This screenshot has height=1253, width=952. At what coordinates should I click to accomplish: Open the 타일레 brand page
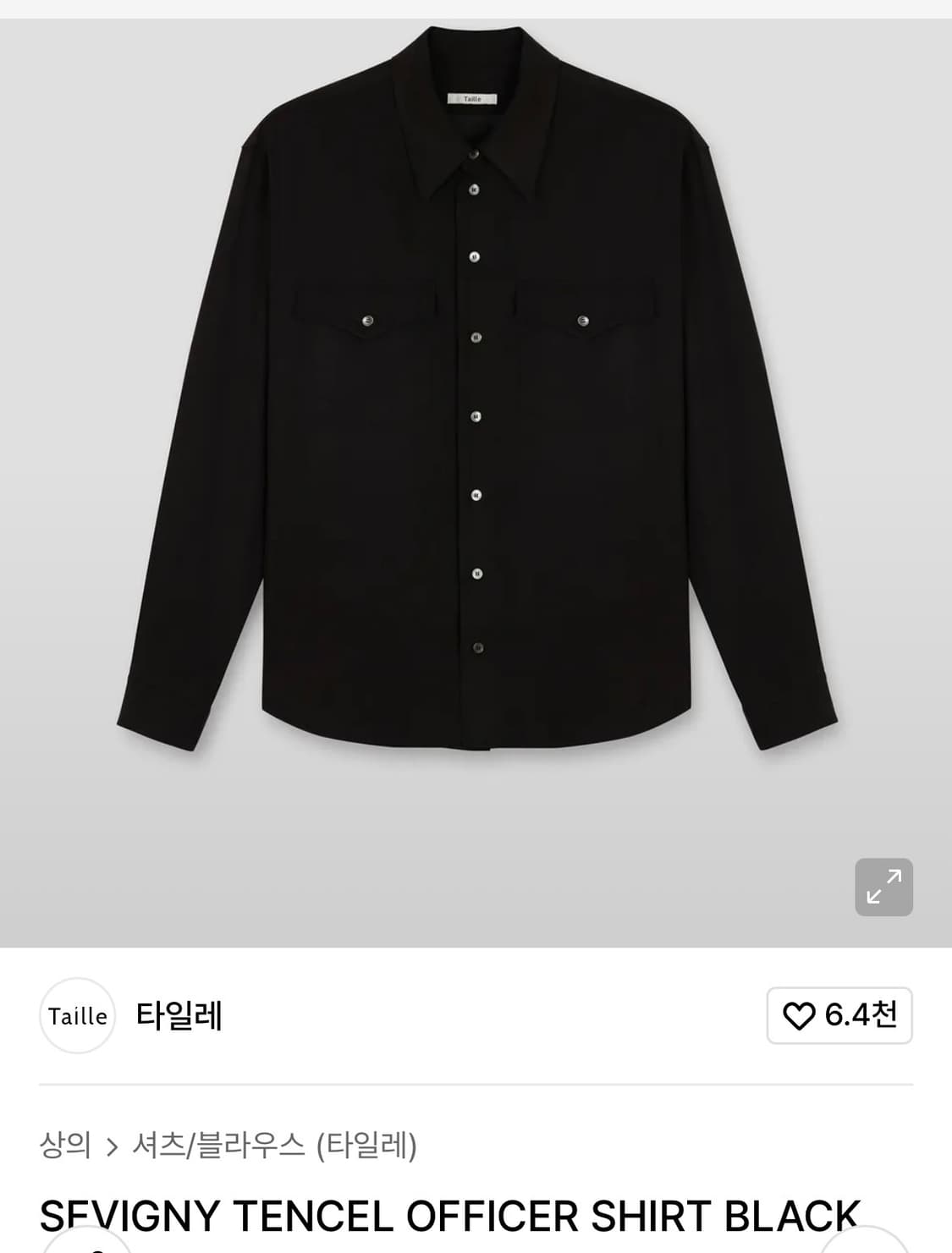pyautogui.click(x=178, y=1016)
